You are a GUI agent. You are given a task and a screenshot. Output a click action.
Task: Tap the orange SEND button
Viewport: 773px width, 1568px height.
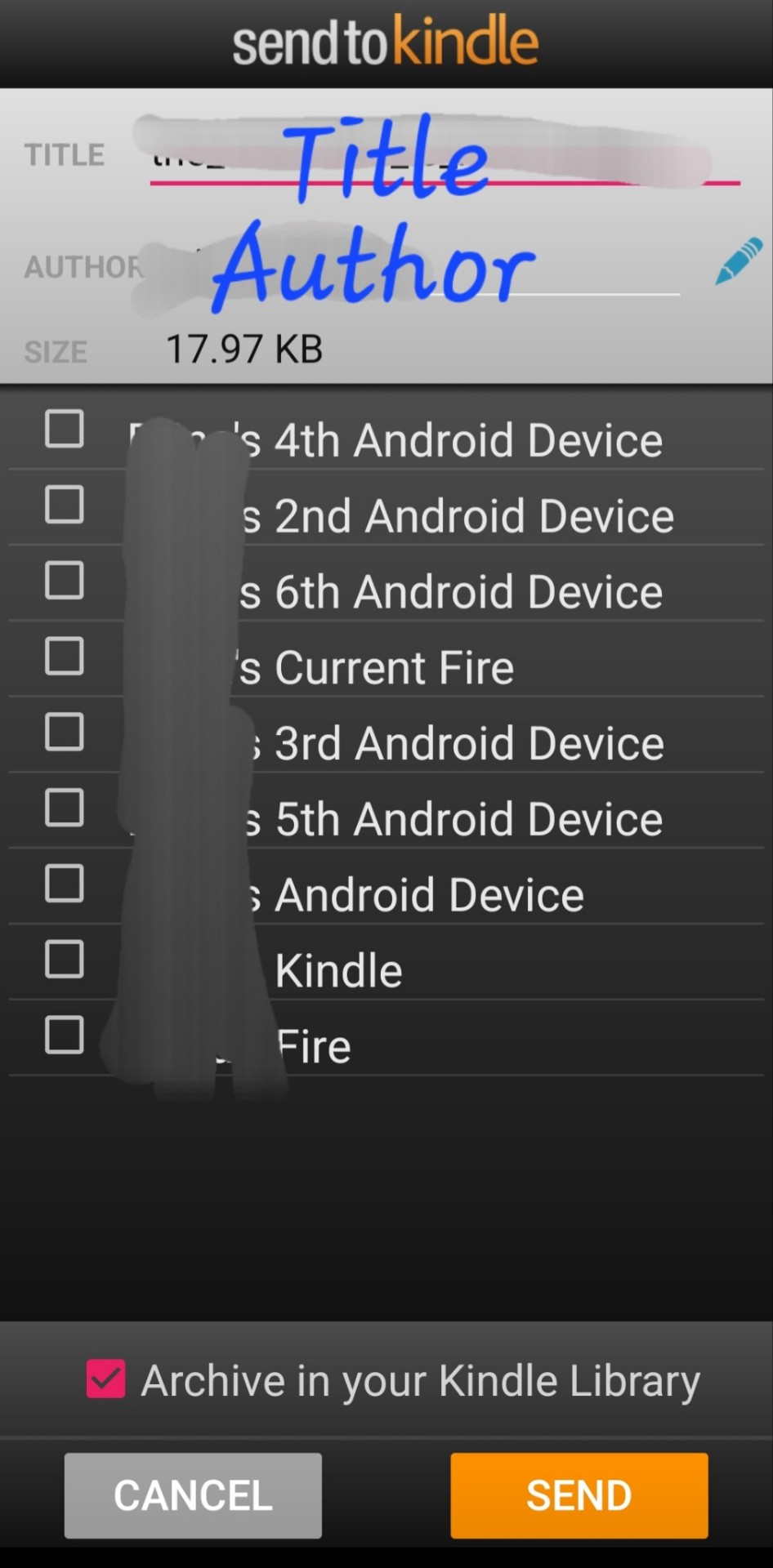pos(579,1495)
